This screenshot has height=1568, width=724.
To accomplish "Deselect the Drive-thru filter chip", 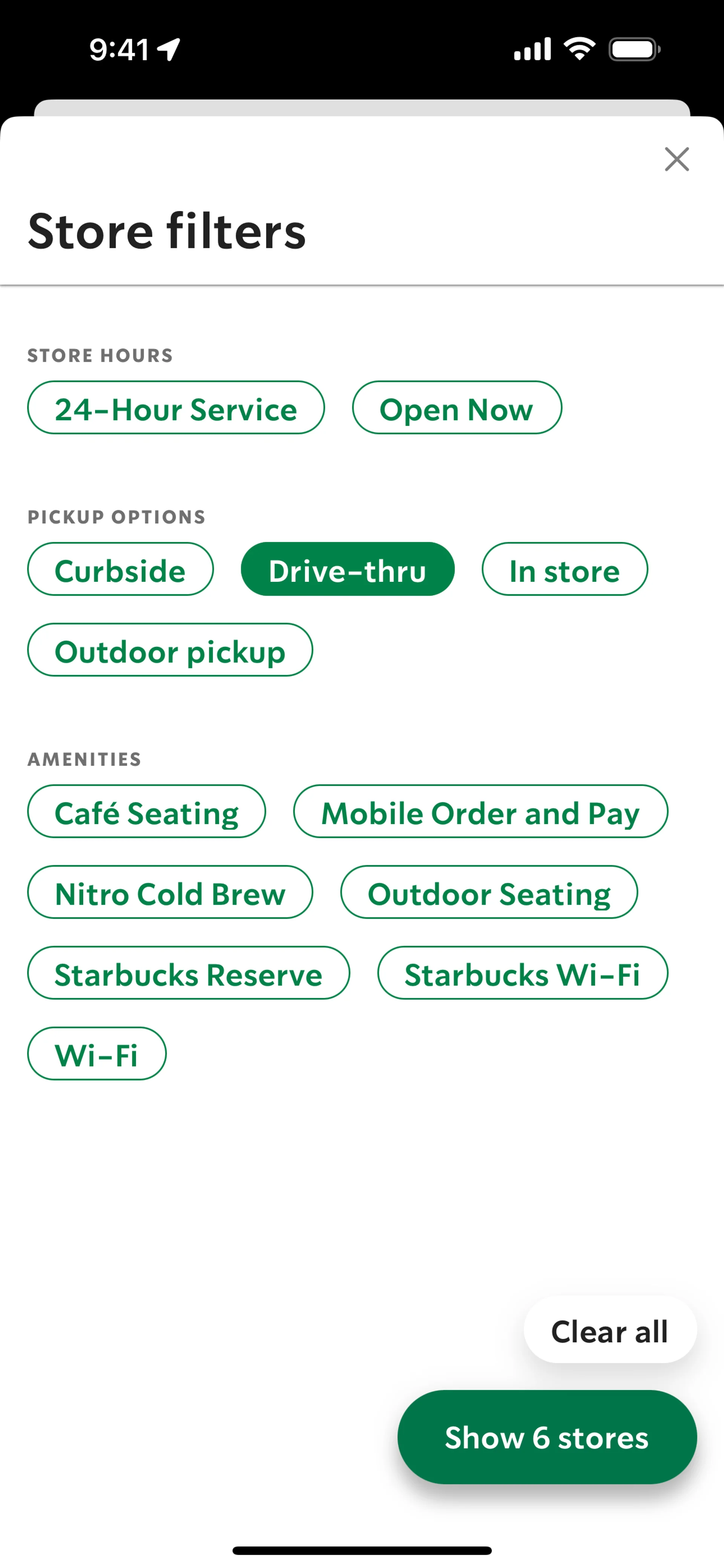I will coord(348,569).
